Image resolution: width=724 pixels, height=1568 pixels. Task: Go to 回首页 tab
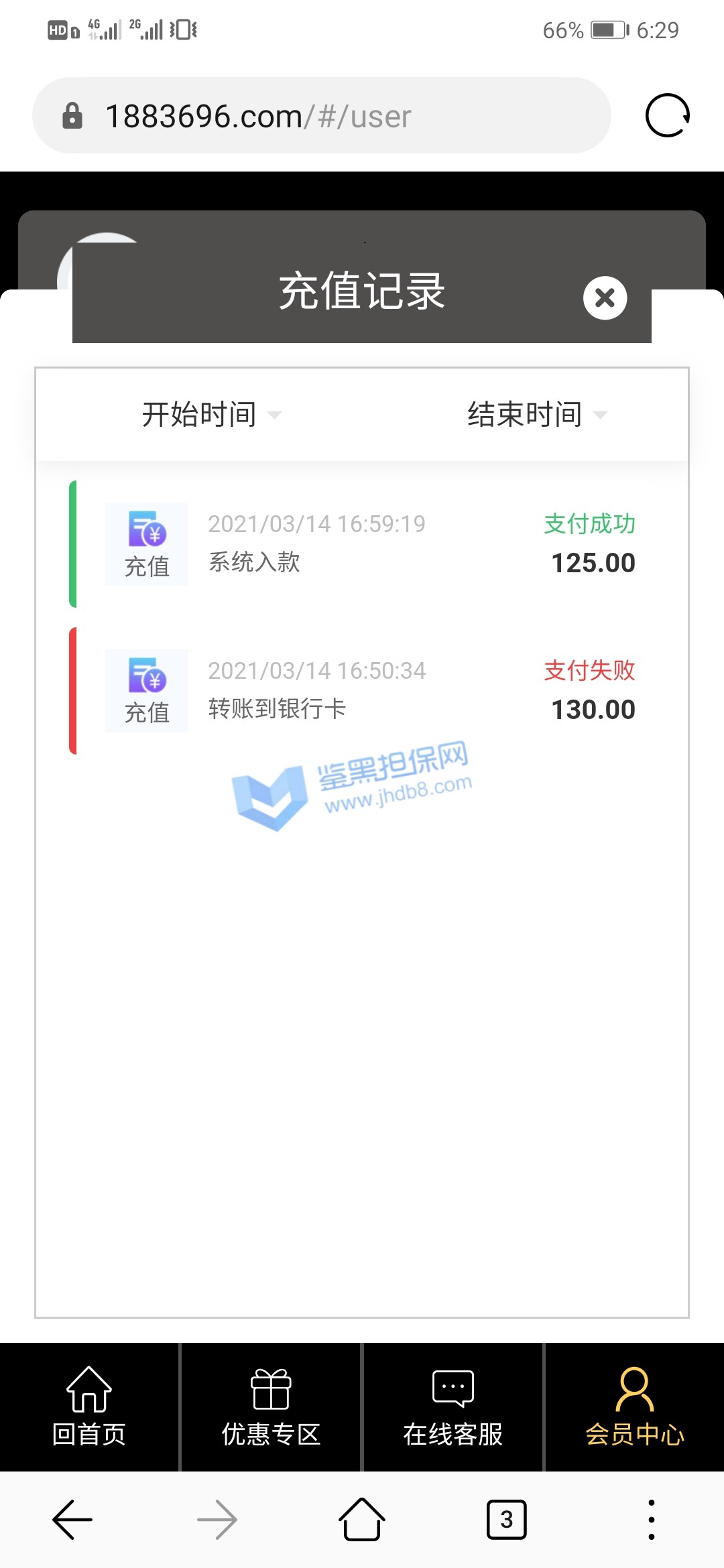tap(89, 1407)
